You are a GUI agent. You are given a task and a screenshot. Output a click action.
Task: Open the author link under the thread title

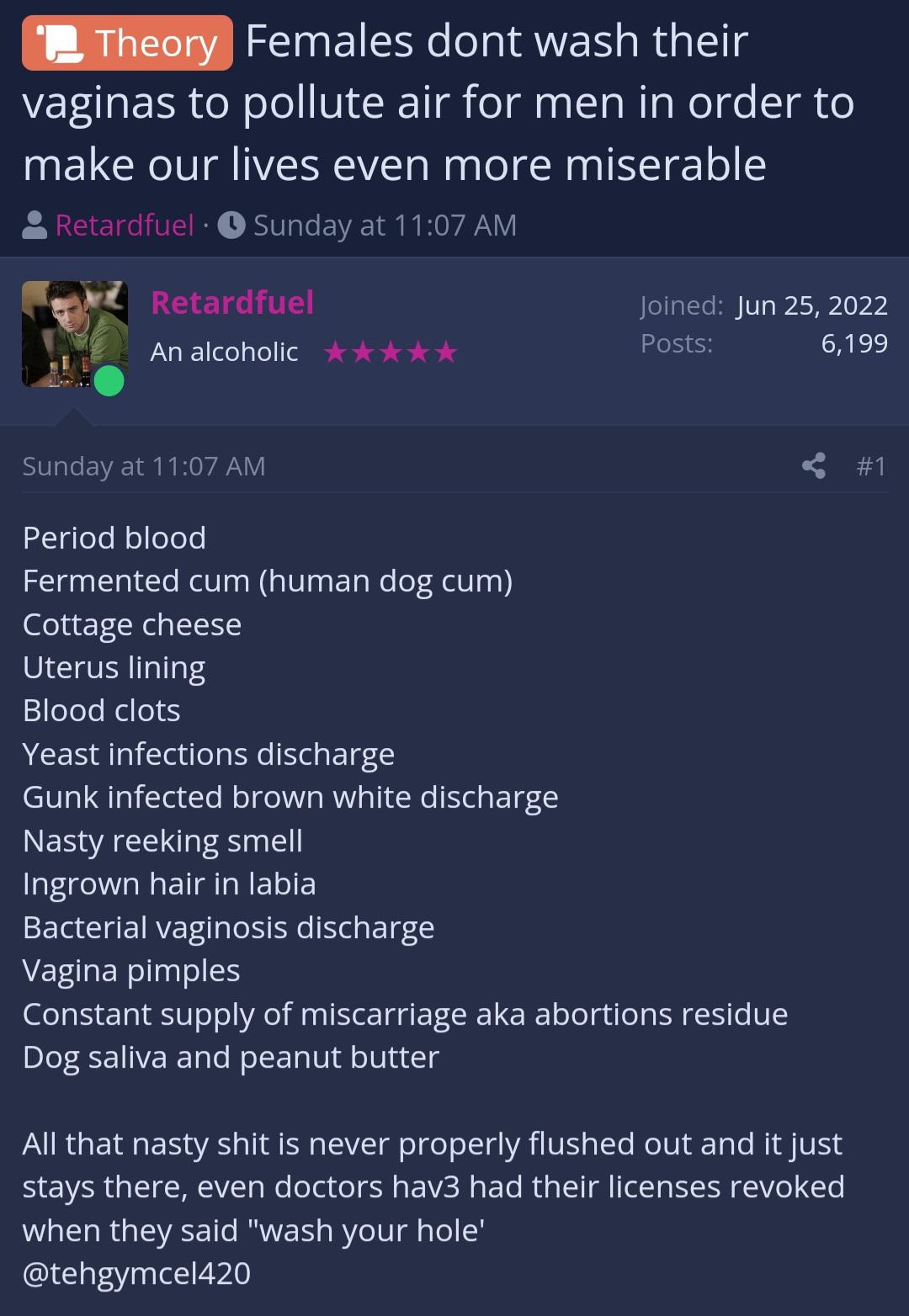click(x=125, y=226)
